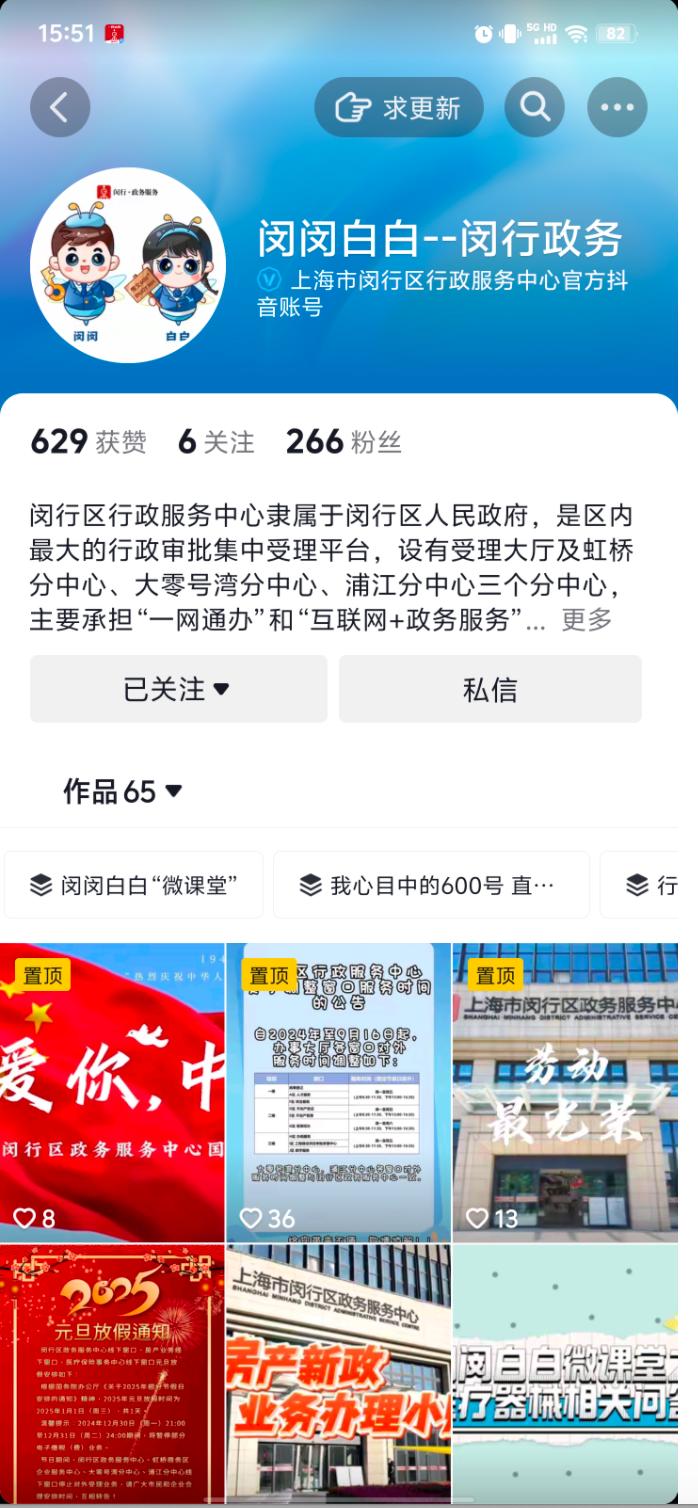Open the 作品 65 sorting dropdown
698x1508 pixels.
click(x=123, y=792)
